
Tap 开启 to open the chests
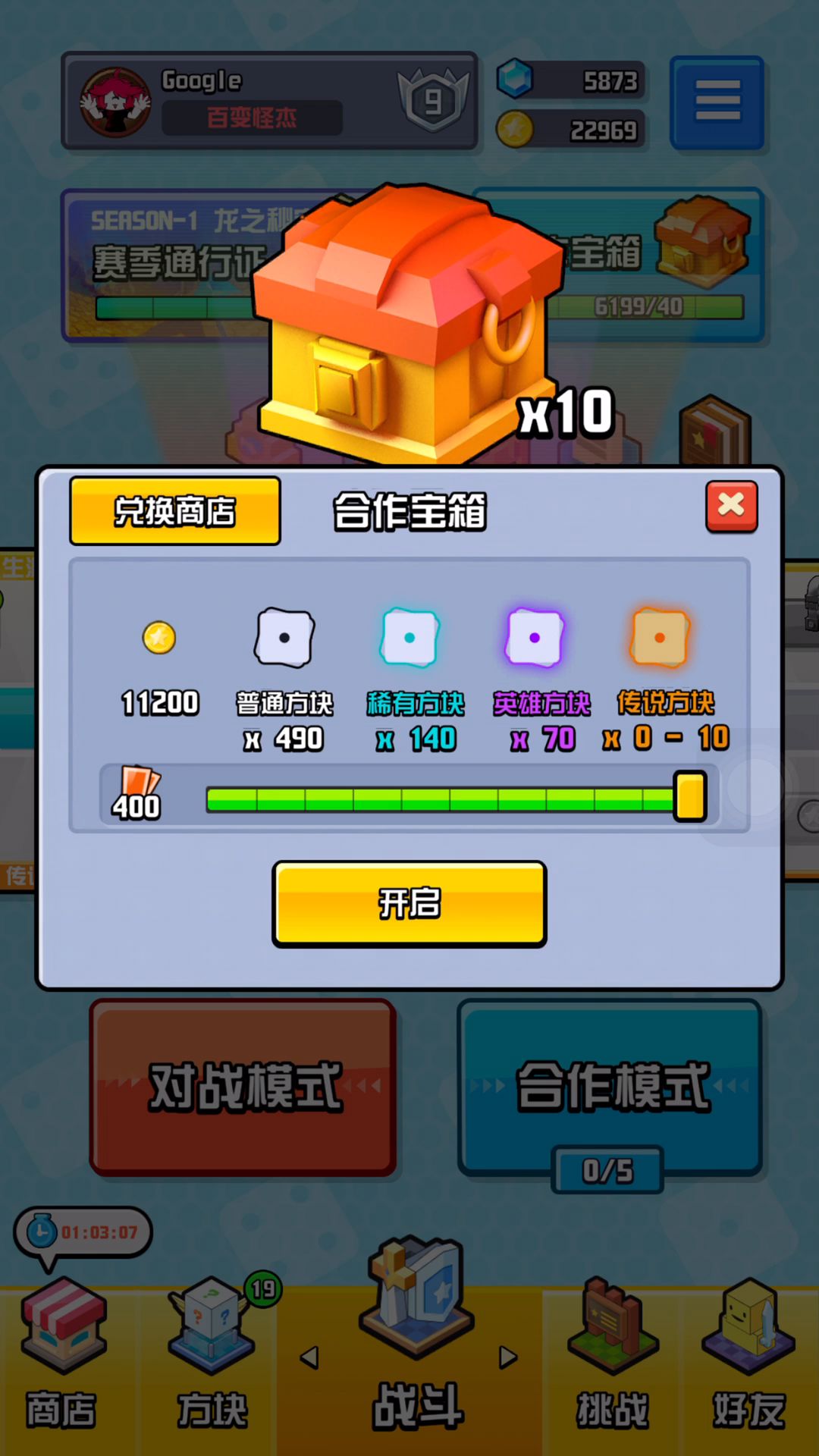409,904
